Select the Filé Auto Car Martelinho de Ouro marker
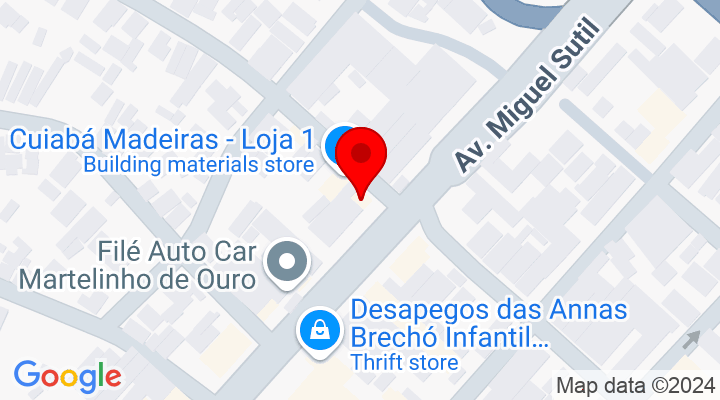The width and height of the screenshot is (720, 400). (289, 264)
